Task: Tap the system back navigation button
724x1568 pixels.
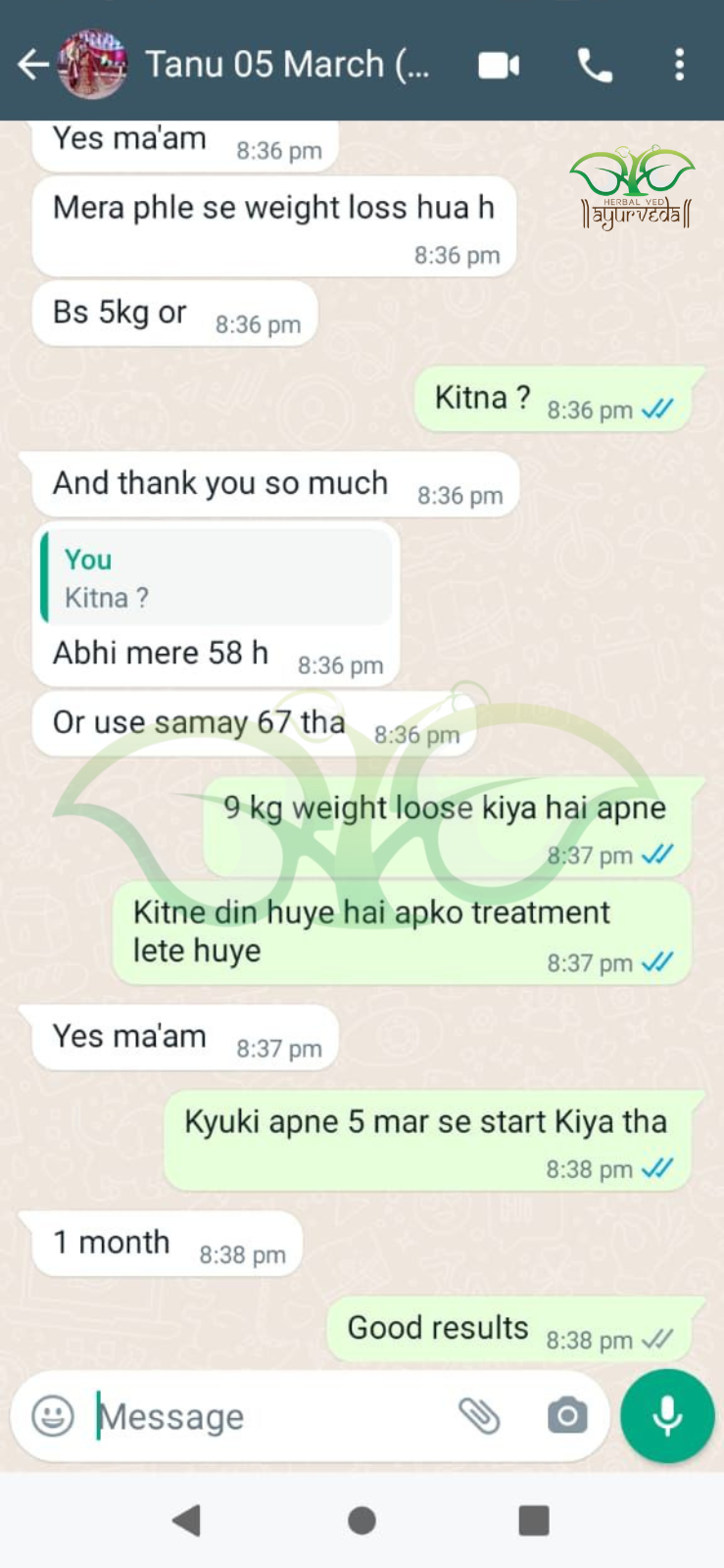Action: point(186,1520)
